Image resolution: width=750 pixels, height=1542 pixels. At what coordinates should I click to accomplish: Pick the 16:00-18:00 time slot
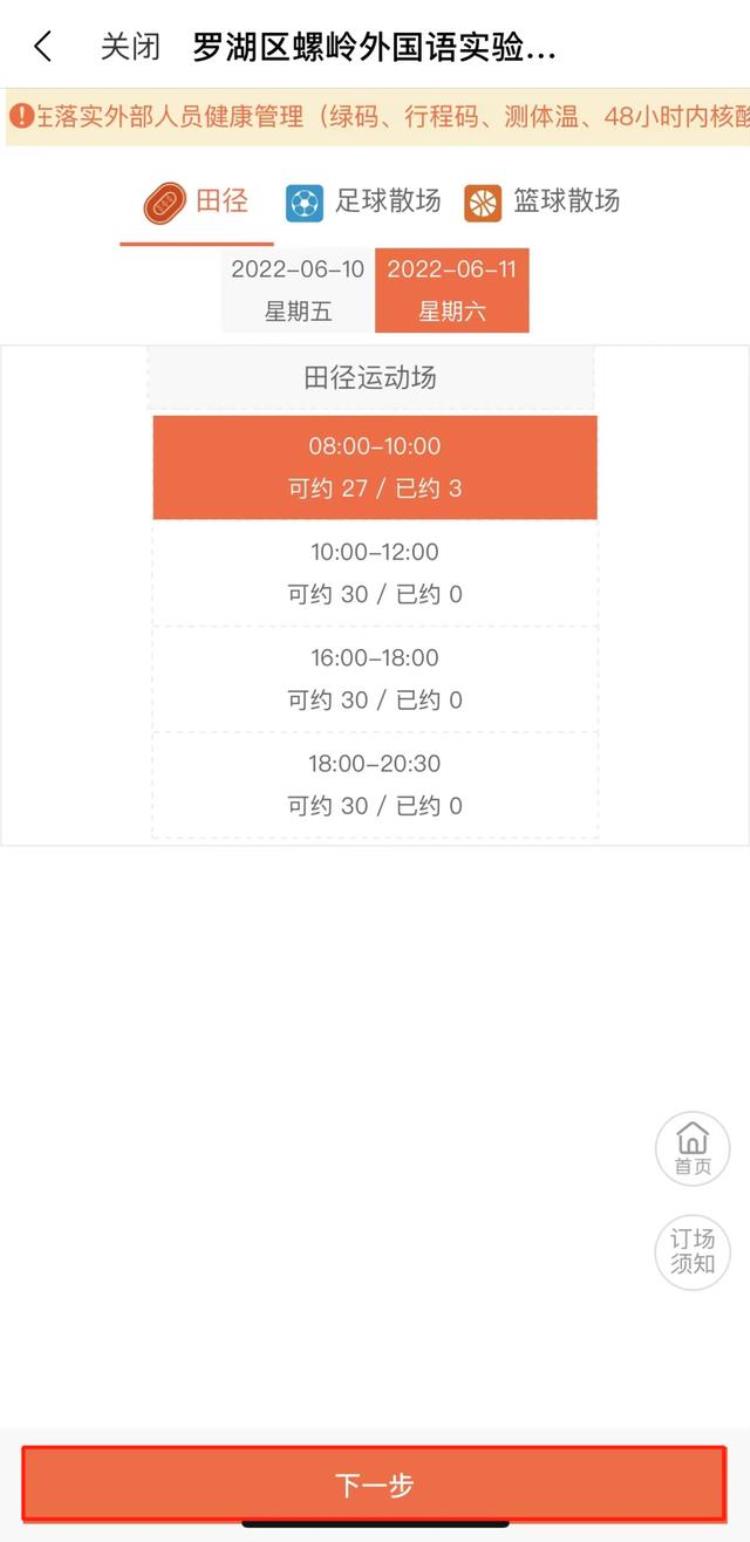[375, 679]
